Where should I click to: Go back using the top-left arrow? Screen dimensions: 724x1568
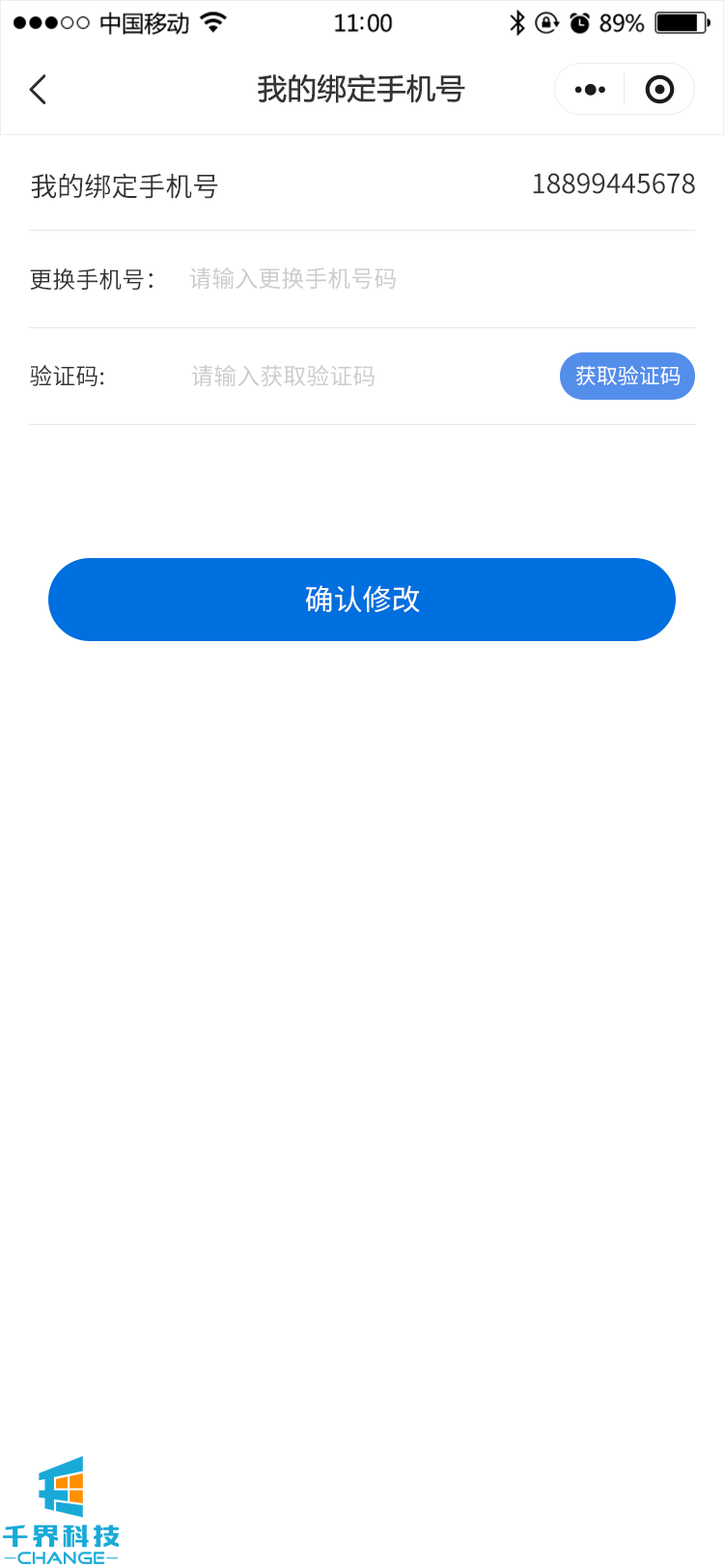click(39, 90)
